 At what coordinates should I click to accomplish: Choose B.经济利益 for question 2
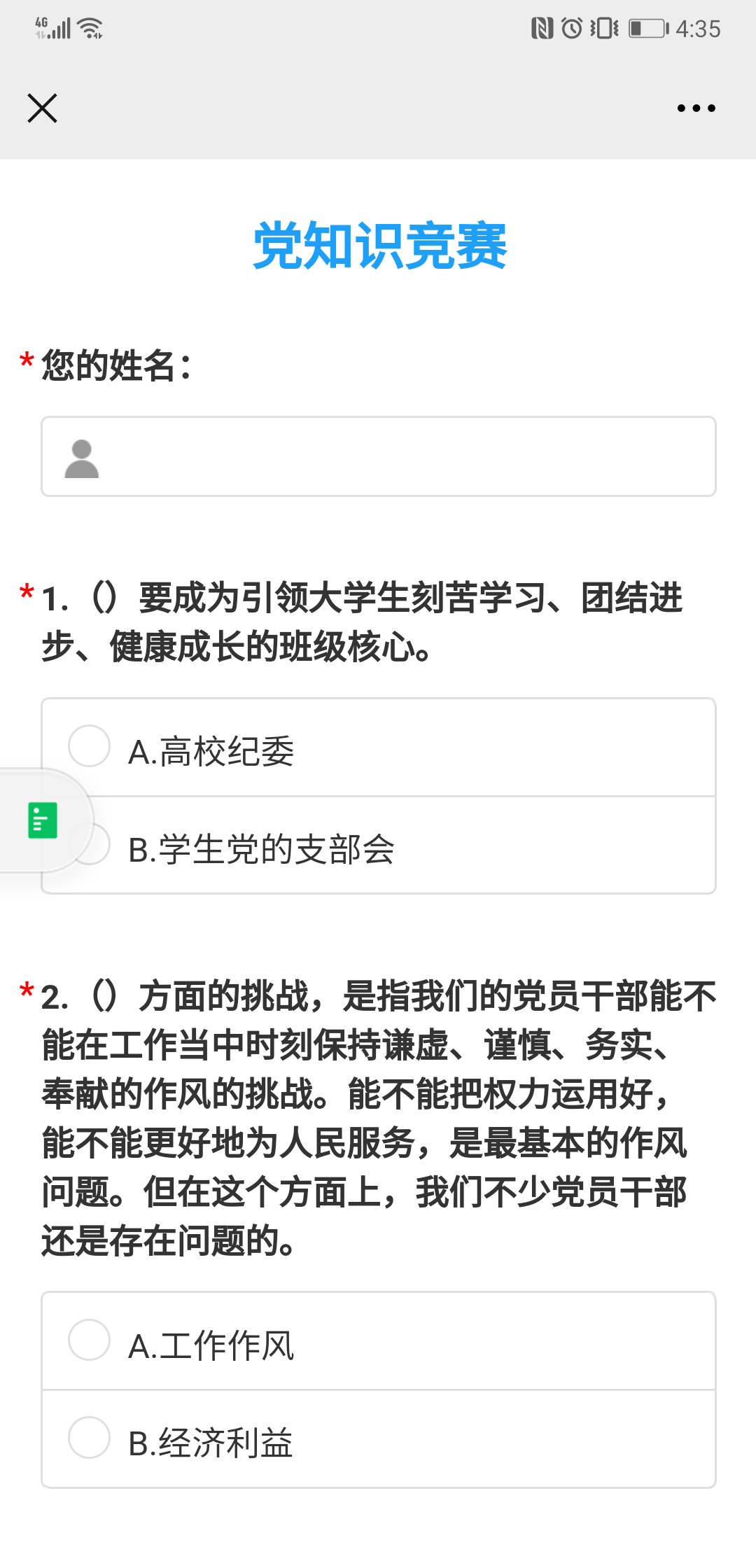pos(378,1438)
